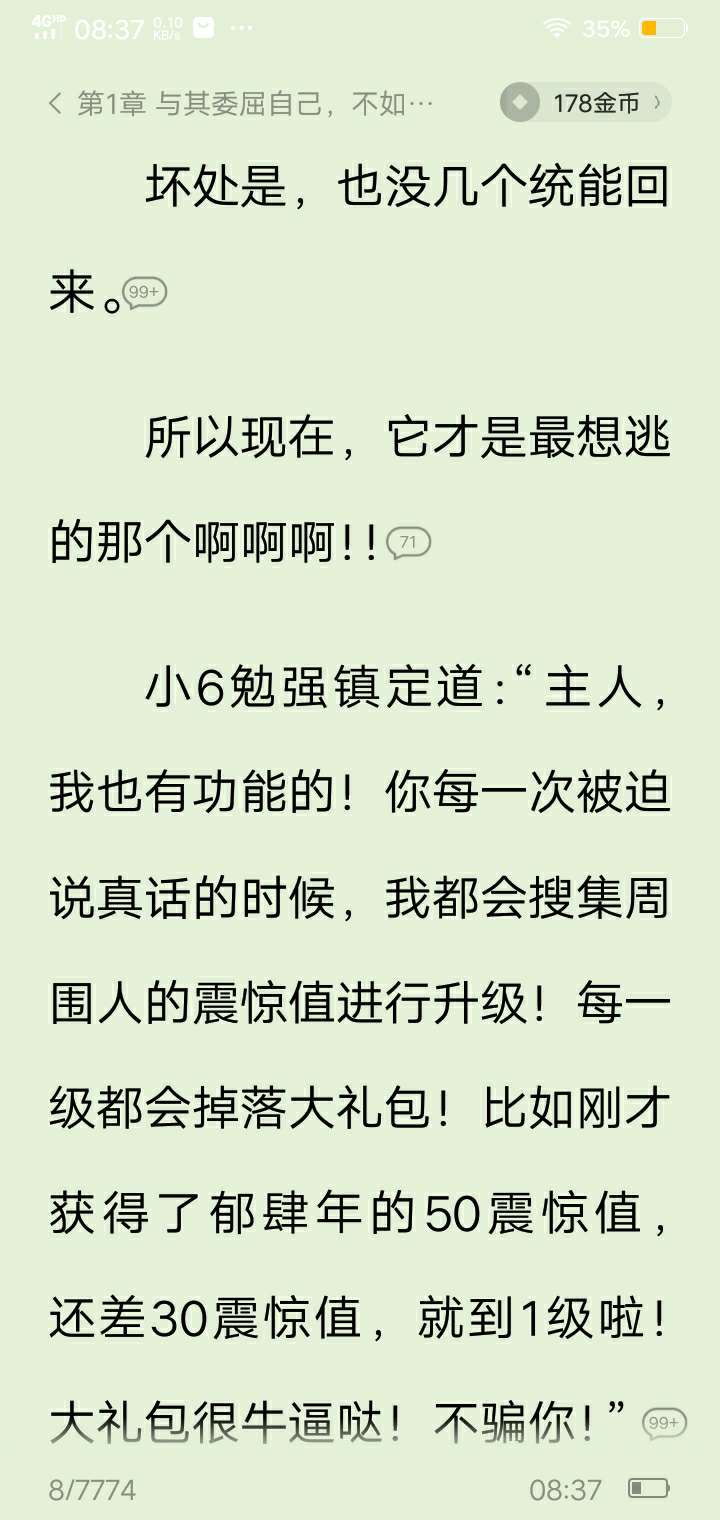
Task: Open the 178金币 coin balance
Action: 586,103
